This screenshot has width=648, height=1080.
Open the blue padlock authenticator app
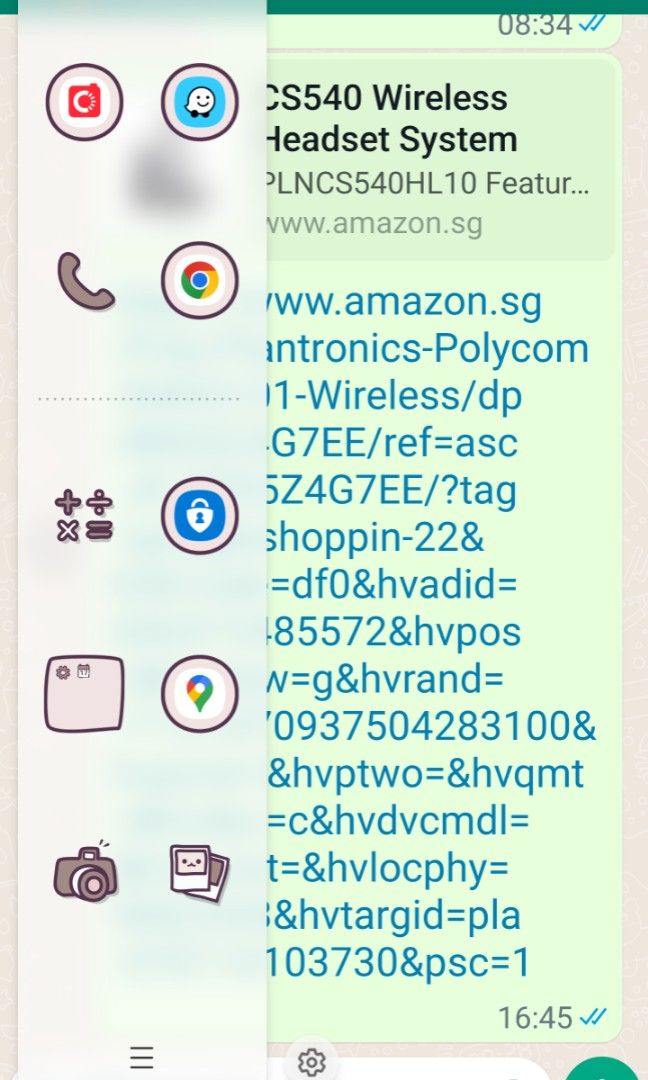click(x=200, y=516)
